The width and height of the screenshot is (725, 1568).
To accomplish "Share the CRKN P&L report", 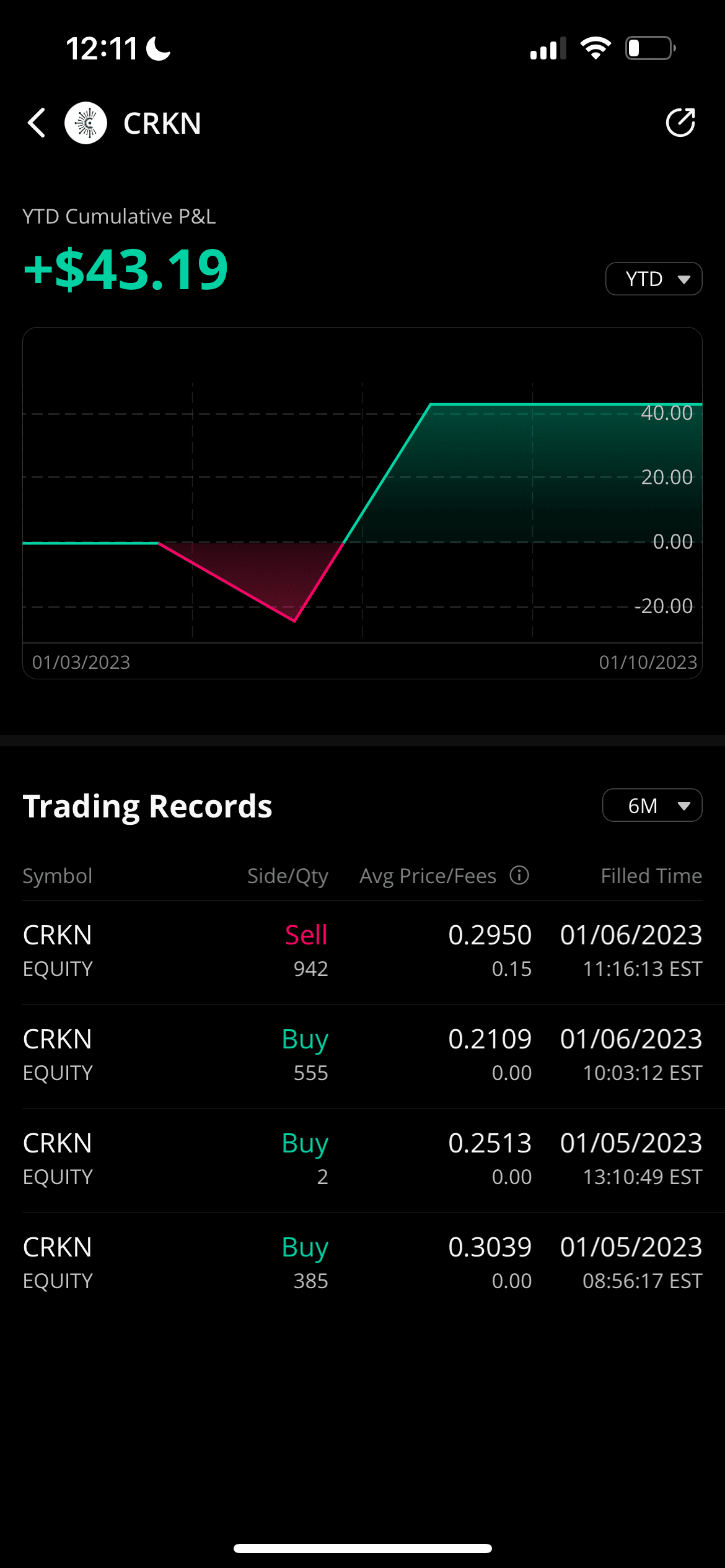I will [680, 123].
